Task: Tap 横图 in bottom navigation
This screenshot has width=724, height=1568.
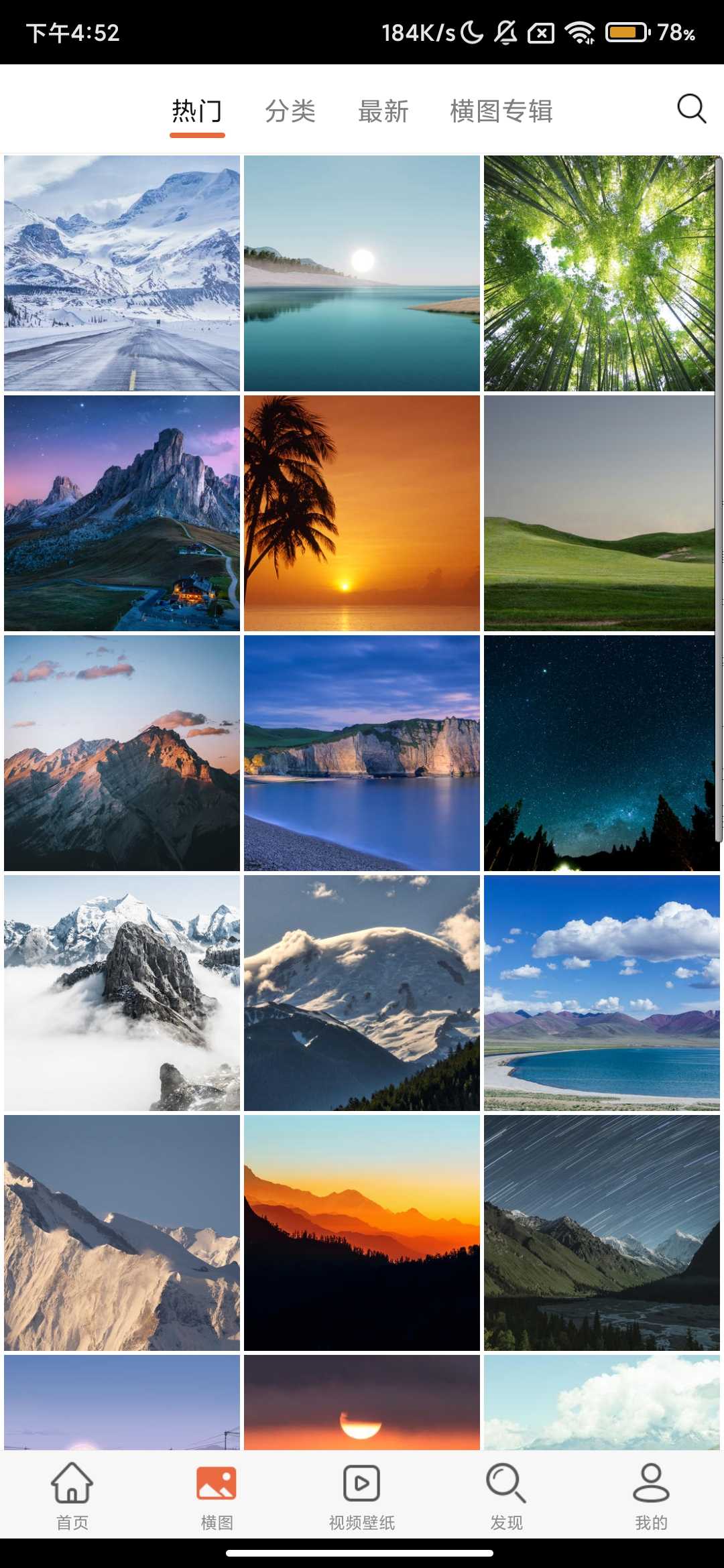Action: 217,1493
